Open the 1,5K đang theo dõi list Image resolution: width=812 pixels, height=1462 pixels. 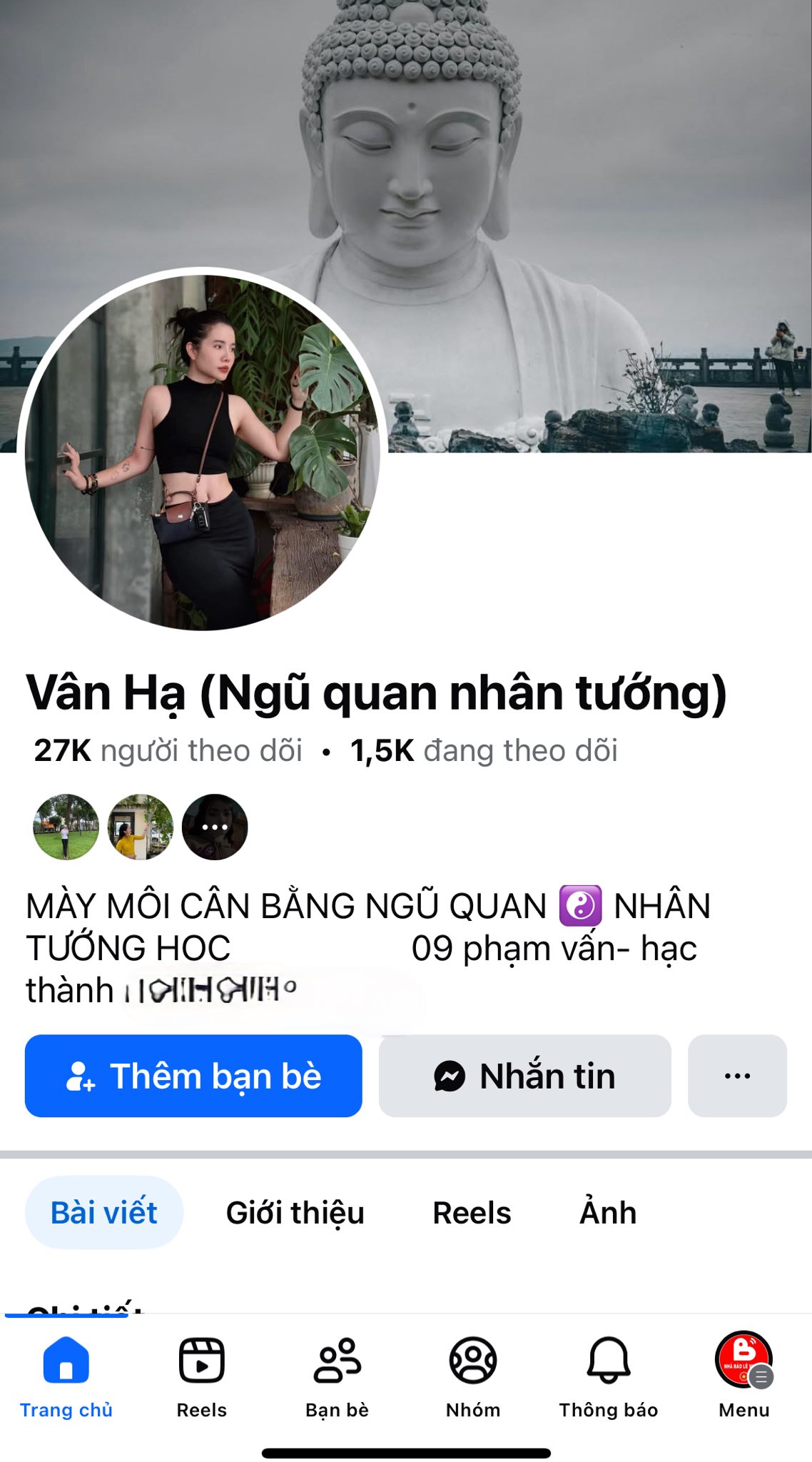click(x=484, y=751)
